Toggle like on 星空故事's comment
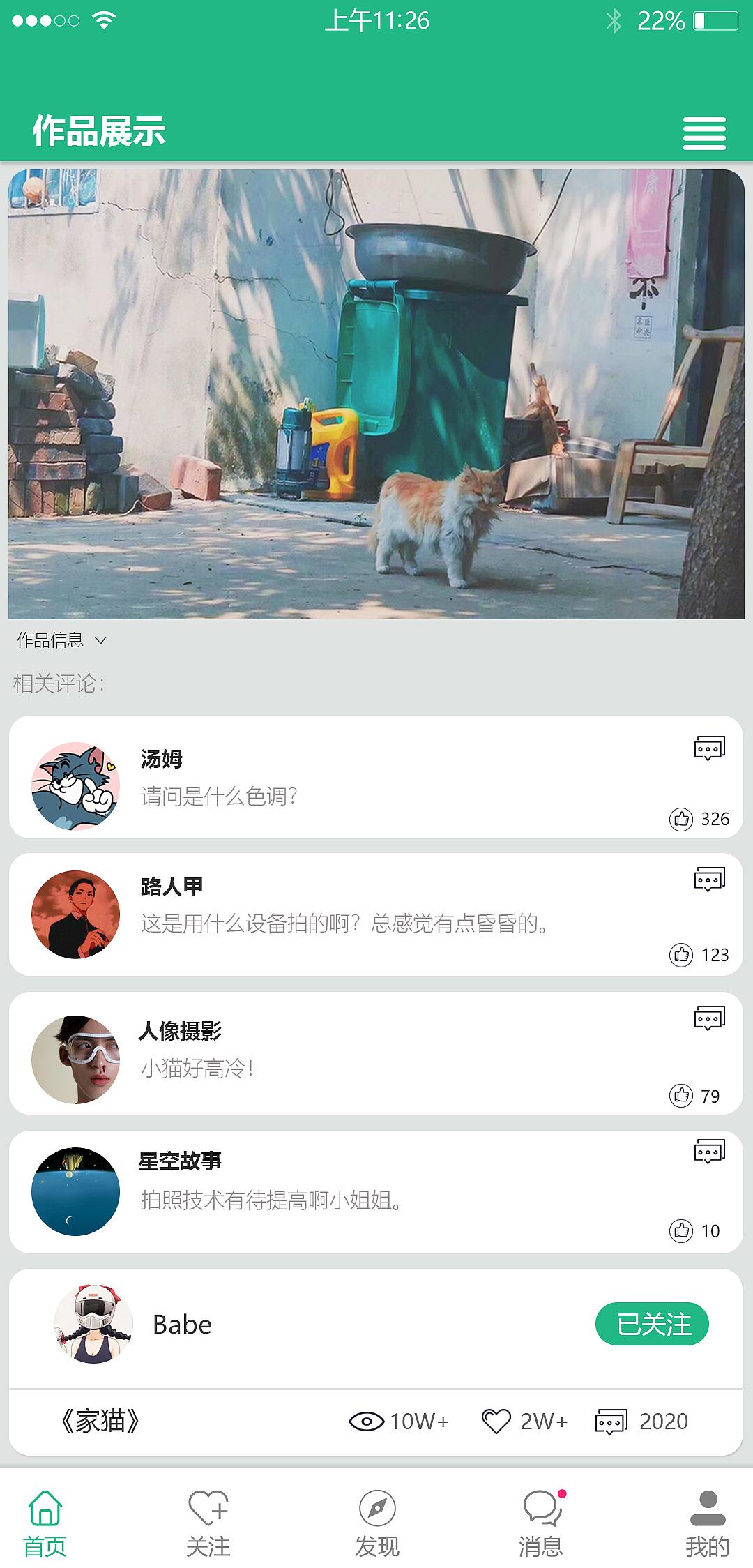This screenshot has width=753, height=1568. (x=681, y=1230)
